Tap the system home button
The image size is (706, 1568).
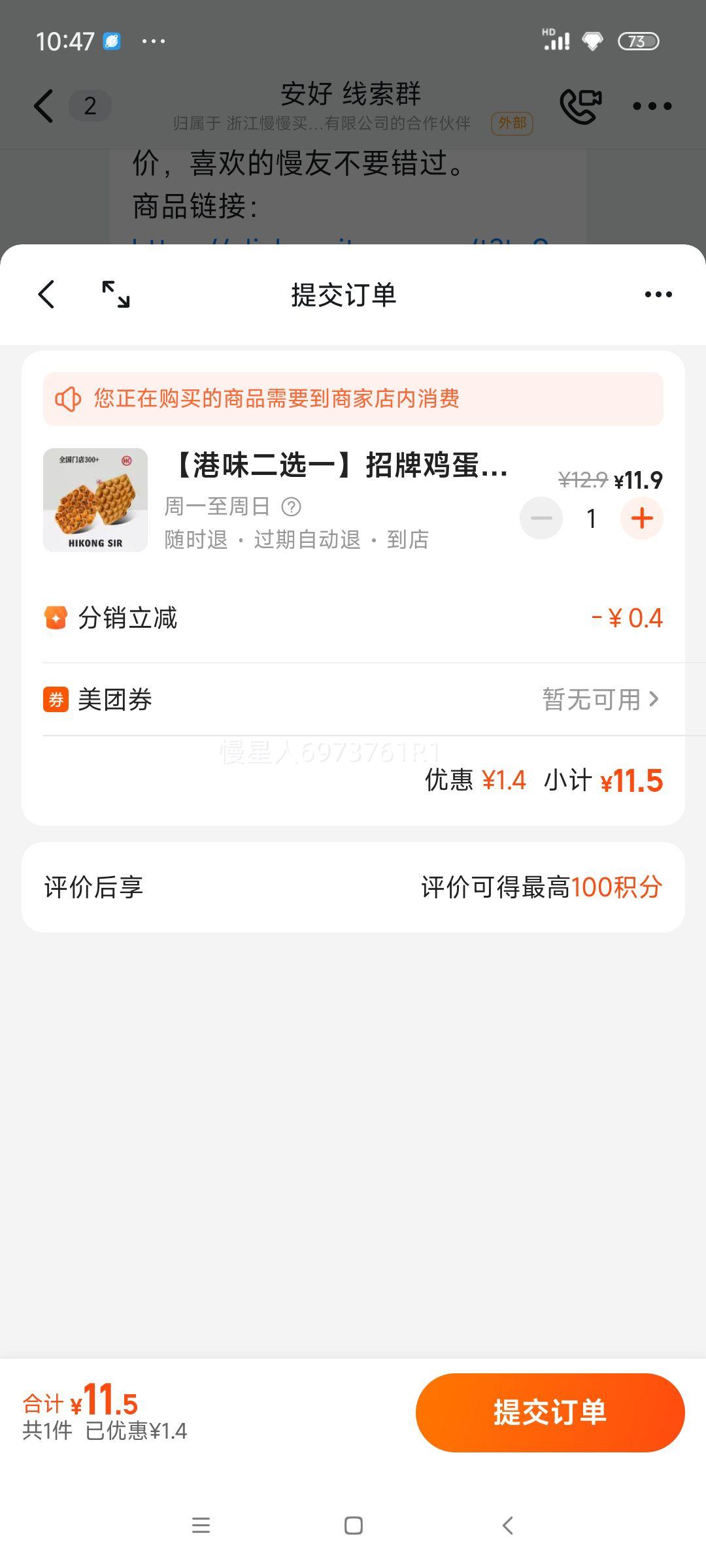tap(354, 1526)
